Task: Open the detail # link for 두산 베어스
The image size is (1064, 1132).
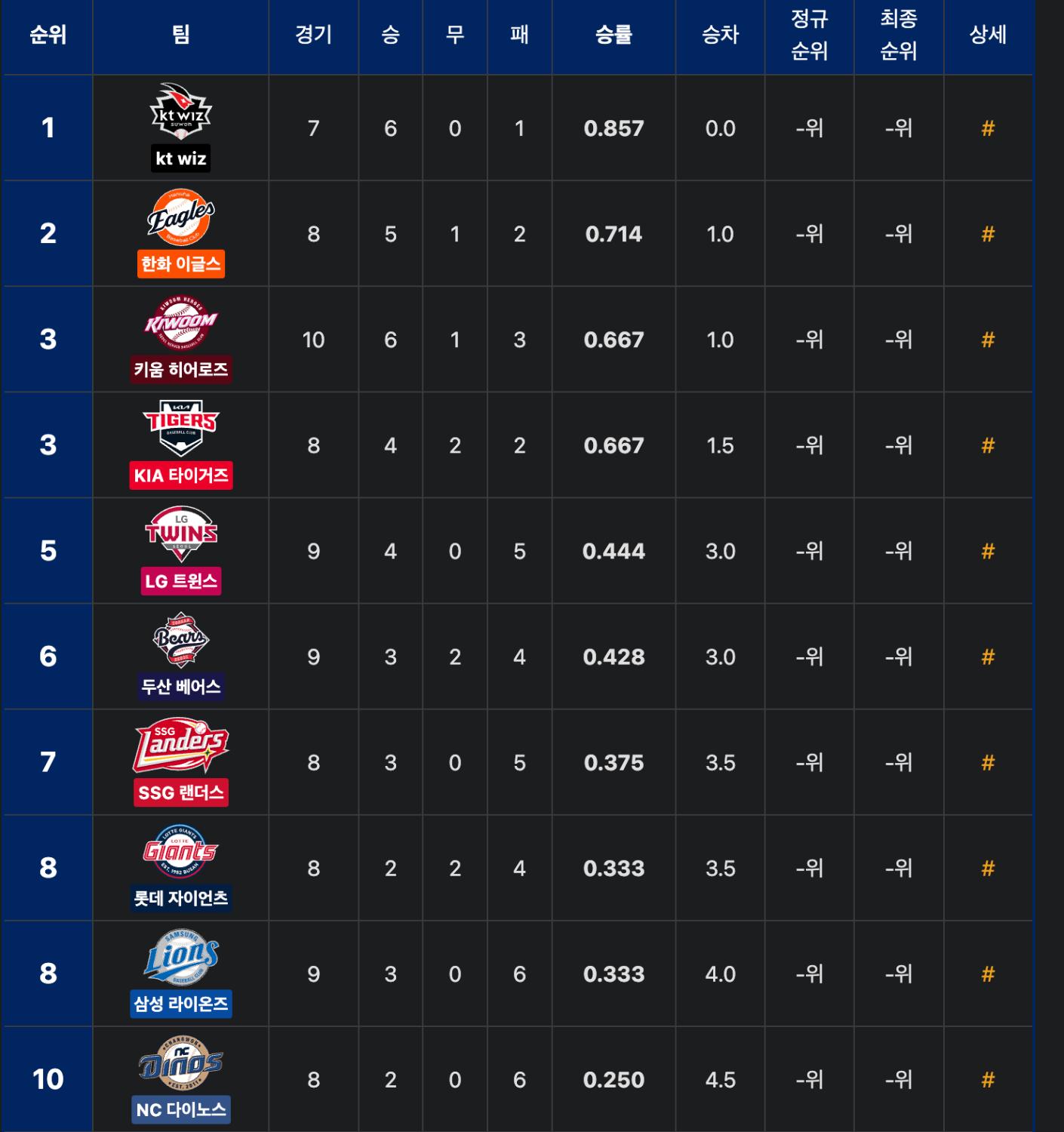Action: (x=987, y=657)
